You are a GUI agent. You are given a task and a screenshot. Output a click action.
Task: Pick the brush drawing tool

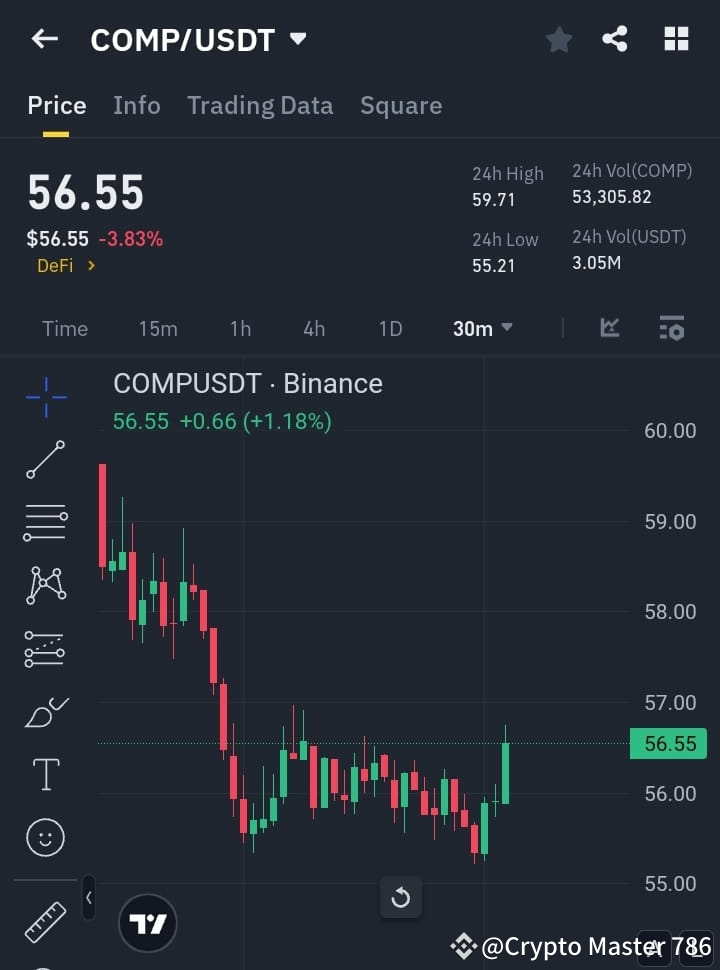point(45,712)
